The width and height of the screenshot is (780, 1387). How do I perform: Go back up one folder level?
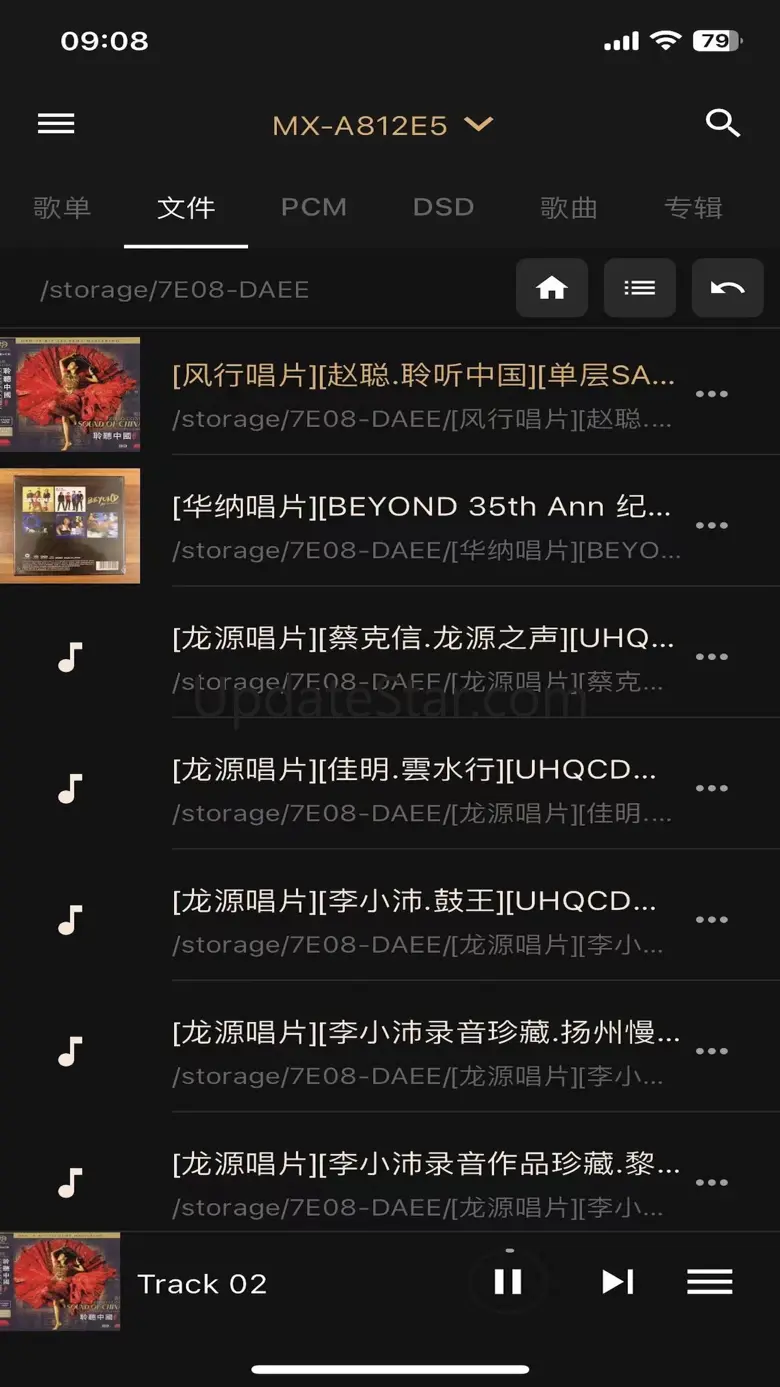(x=727, y=289)
